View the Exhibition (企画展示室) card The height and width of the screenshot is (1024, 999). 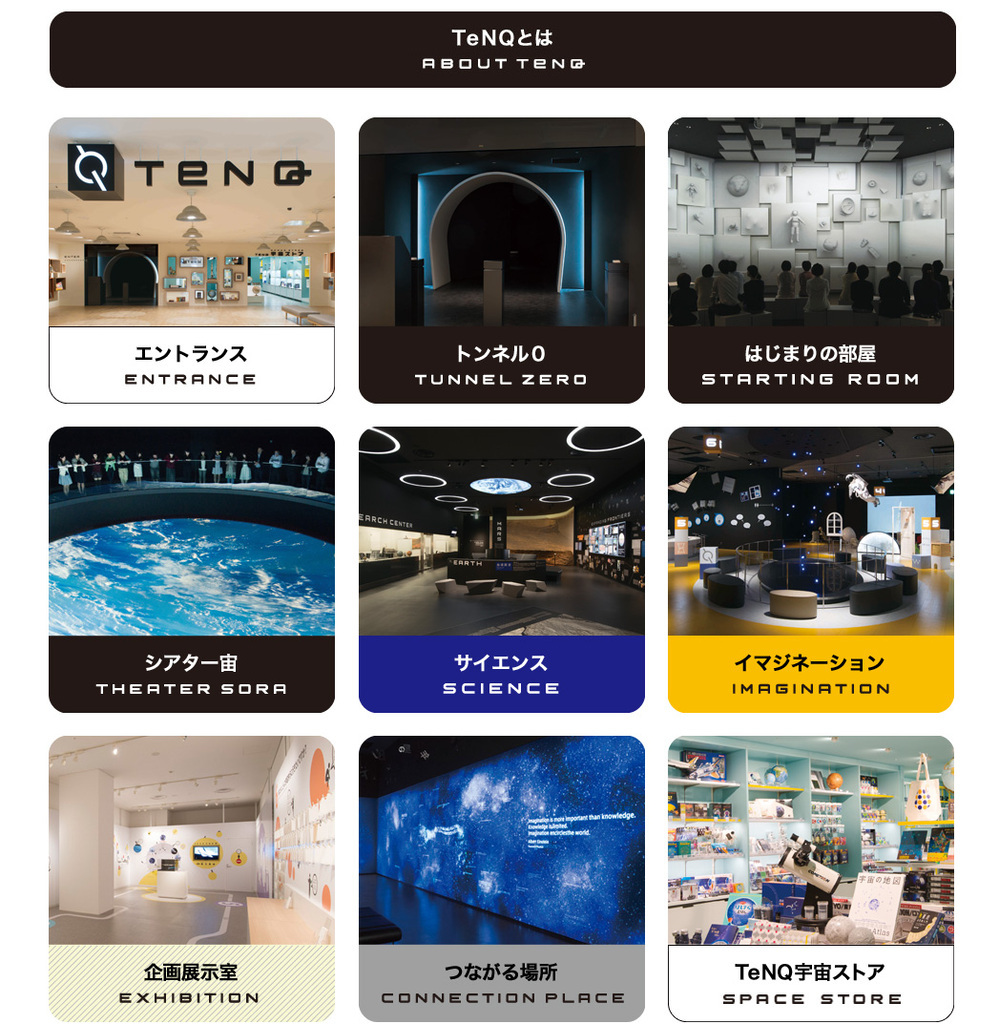[x=191, y=878]
